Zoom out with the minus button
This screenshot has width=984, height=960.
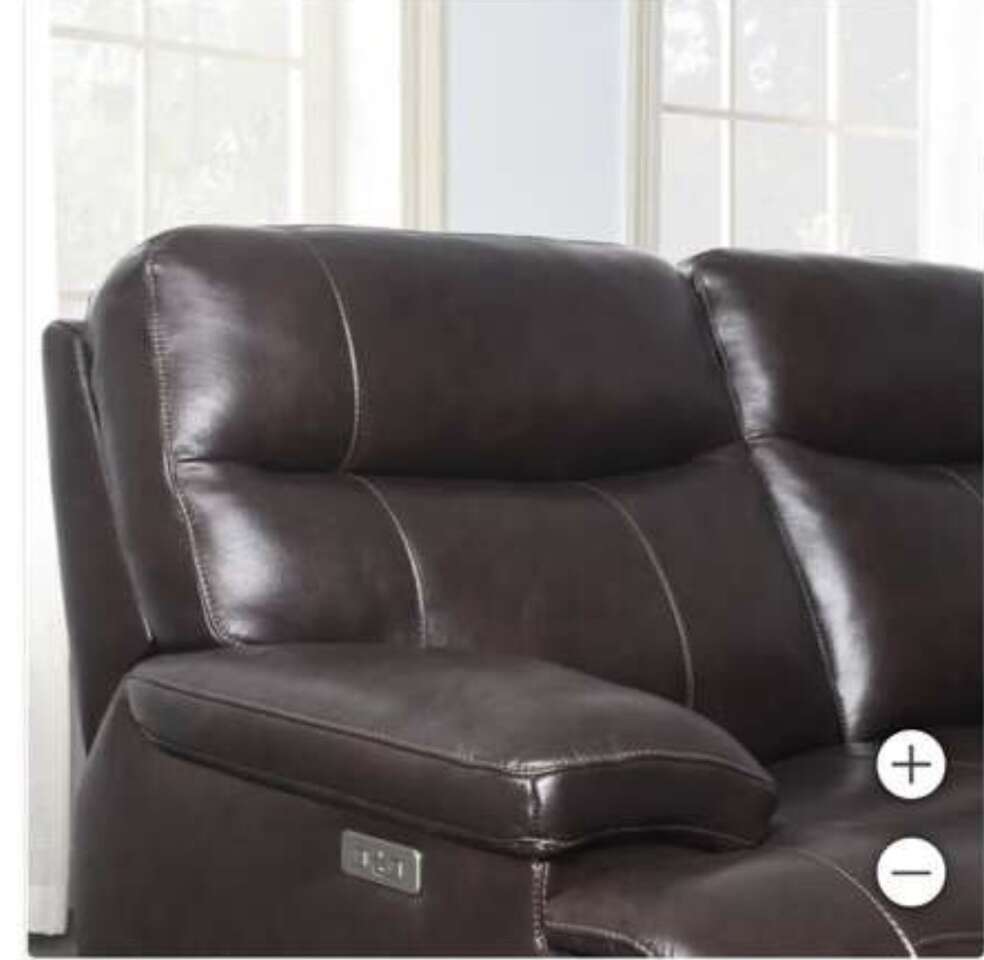pos(910,871)
